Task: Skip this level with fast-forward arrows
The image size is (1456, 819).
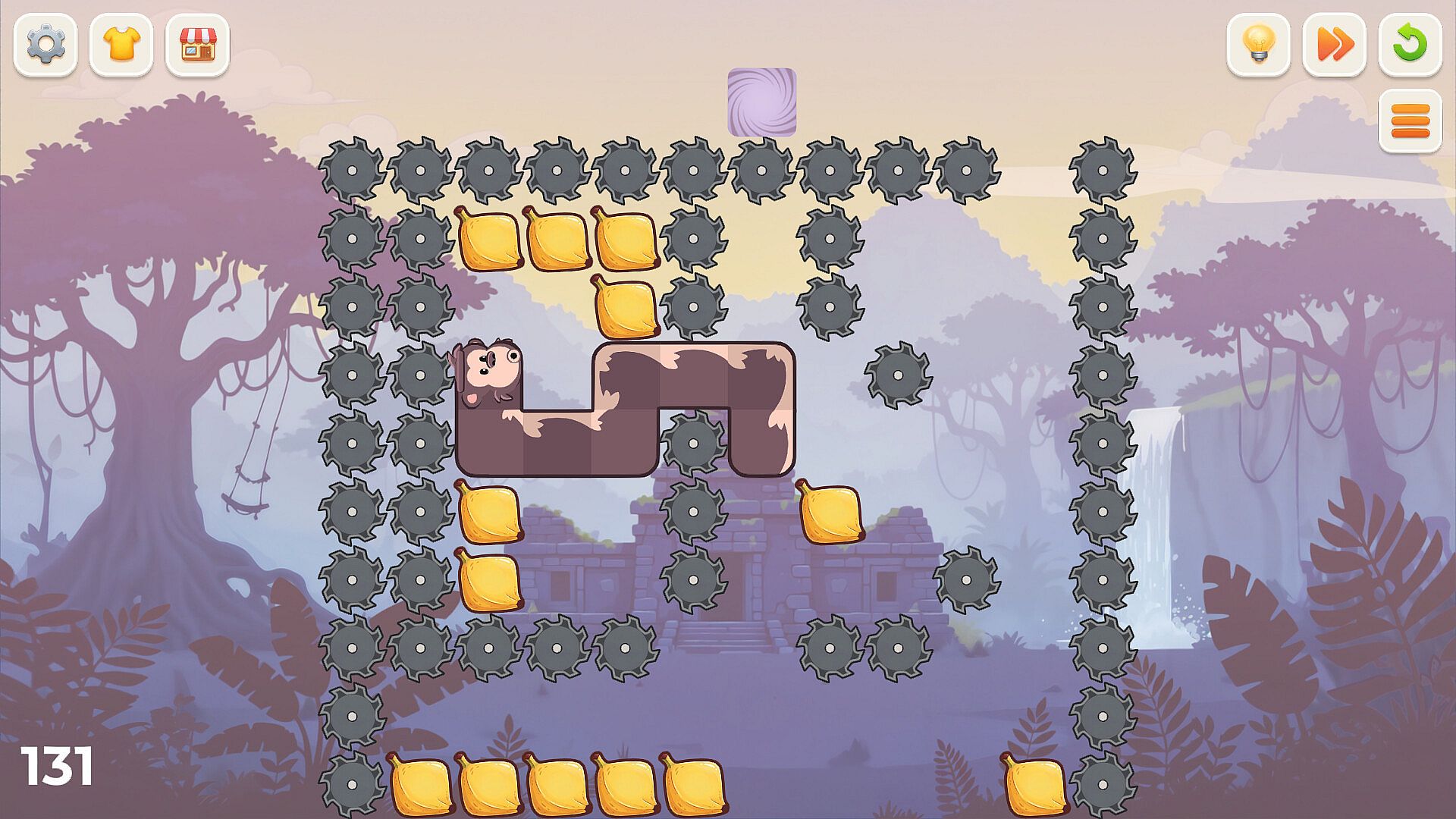Action: pos(1335,45)
